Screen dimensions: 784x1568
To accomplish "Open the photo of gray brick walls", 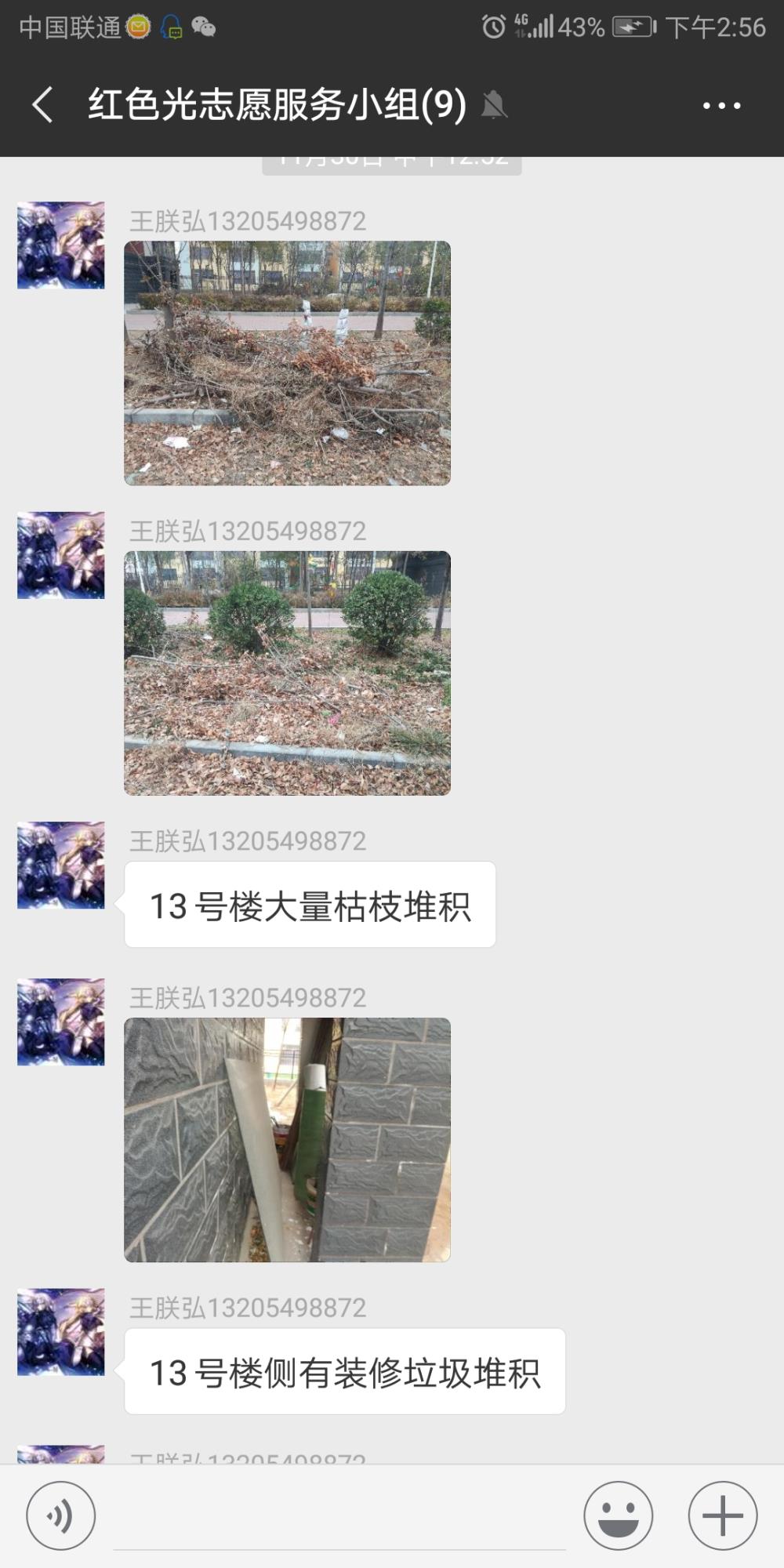I will click(288, 1140).
